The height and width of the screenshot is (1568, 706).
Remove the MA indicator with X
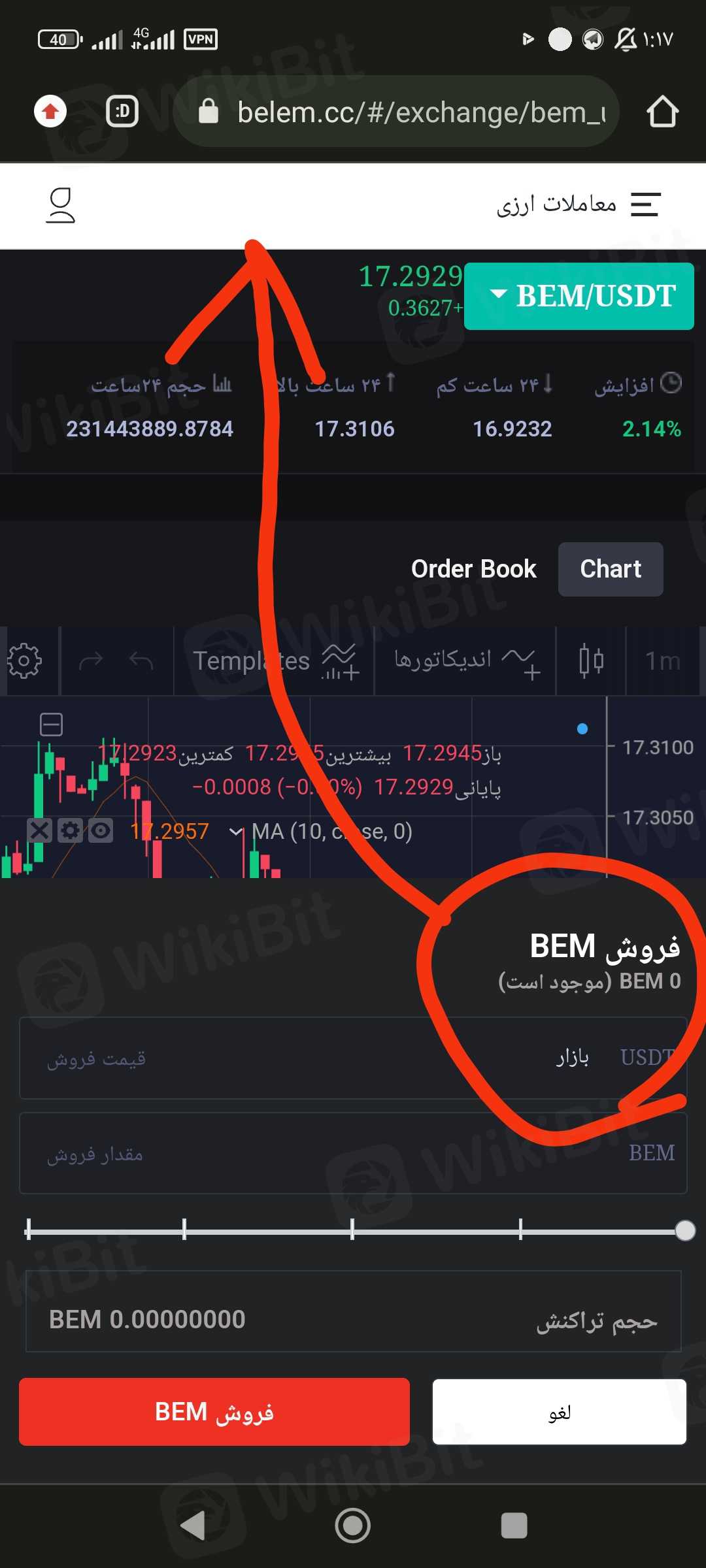coord(40,831)
